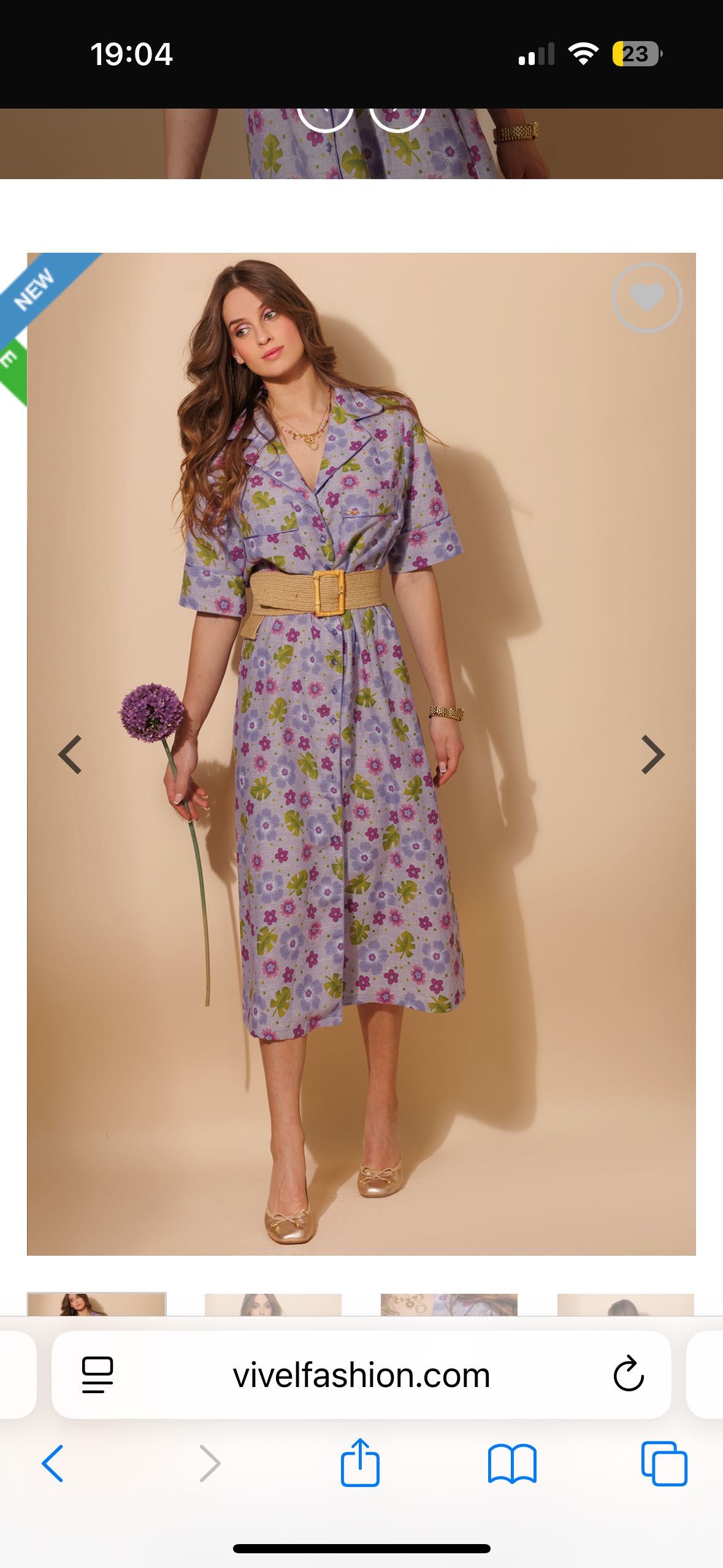Go back to the previous page
This screenshot has height=1568, width=723.
(x=53, y=1464)
